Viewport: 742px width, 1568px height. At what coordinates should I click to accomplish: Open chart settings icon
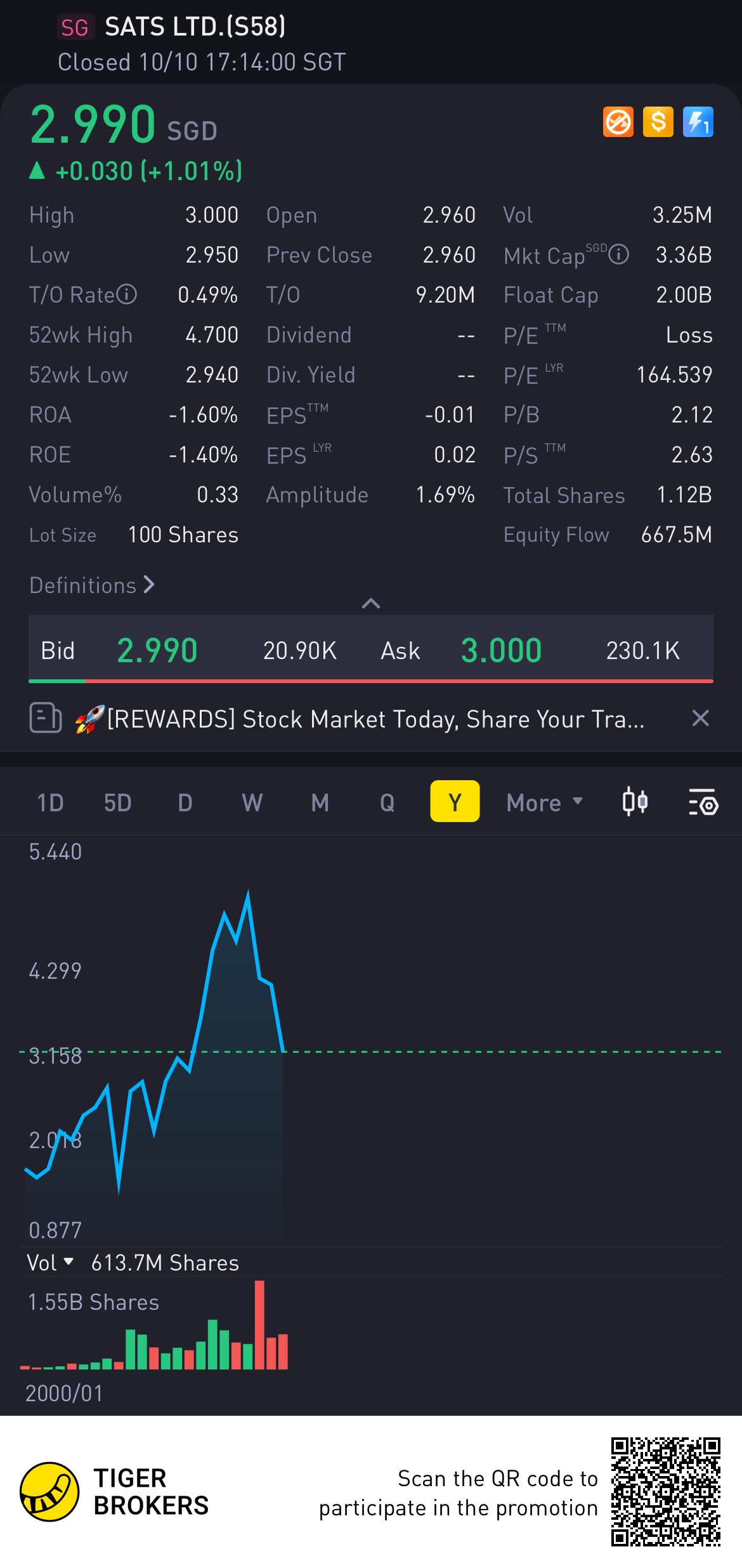coord(703,802)
